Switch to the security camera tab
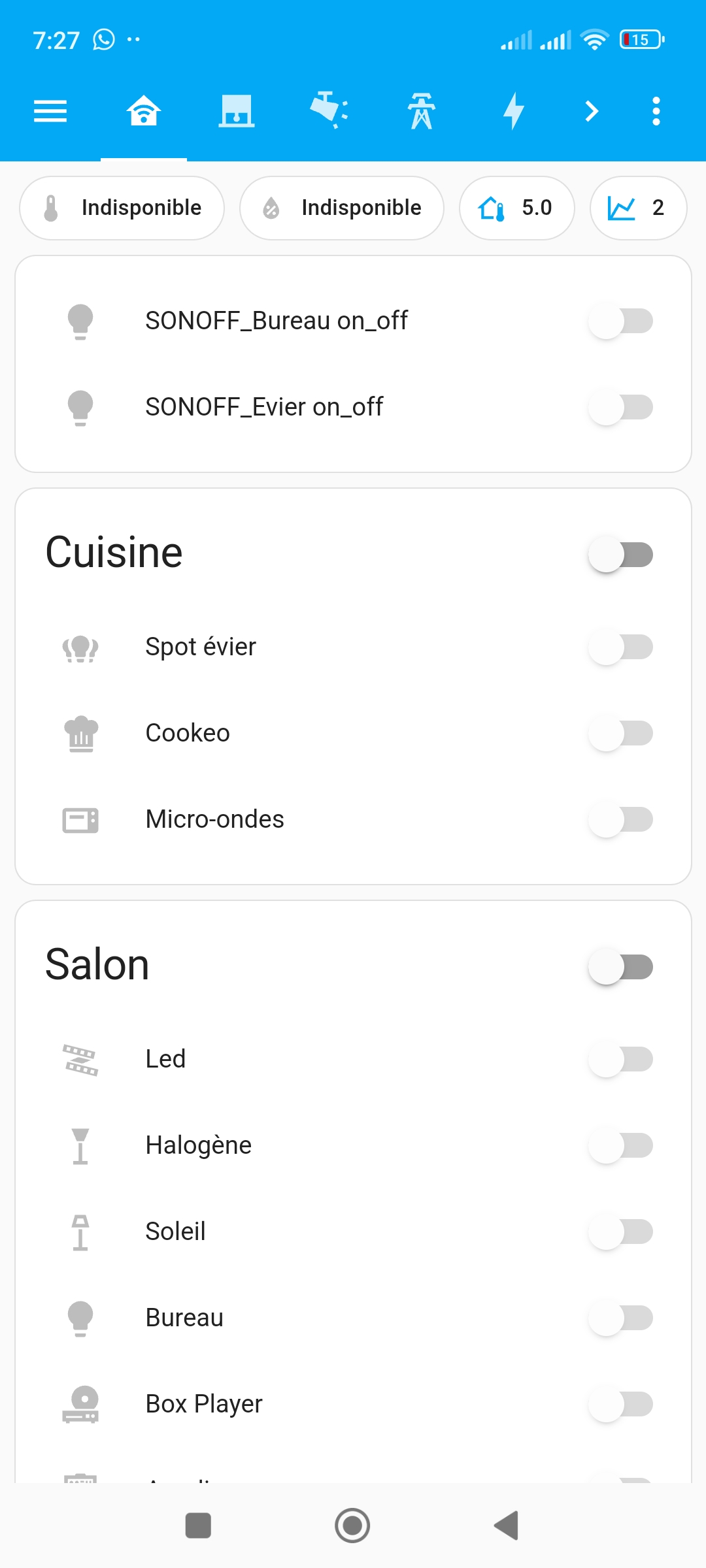 [329, 110]
